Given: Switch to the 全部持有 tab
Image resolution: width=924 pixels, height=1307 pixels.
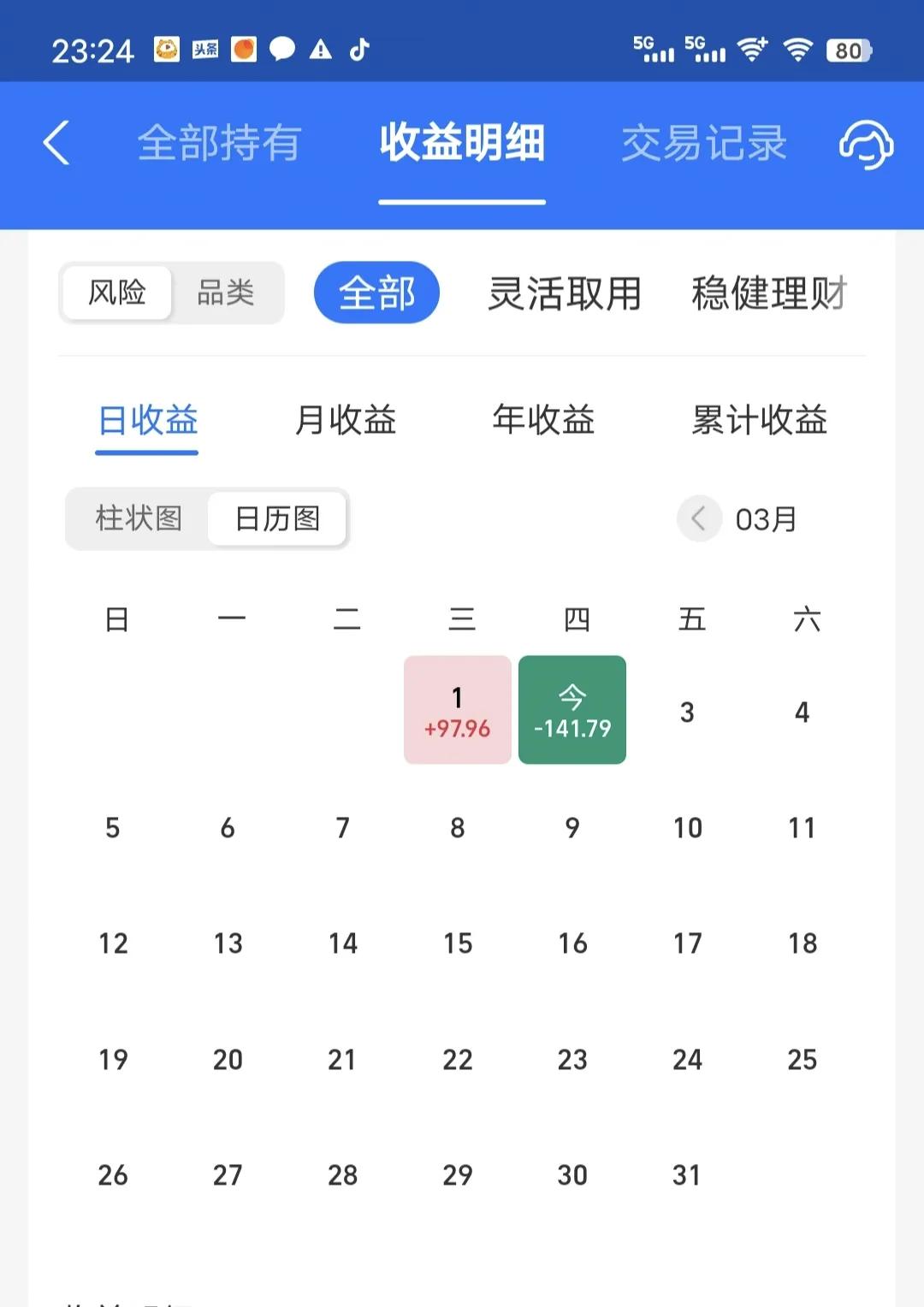Looking at the screenshot, I should coord(219,143).
